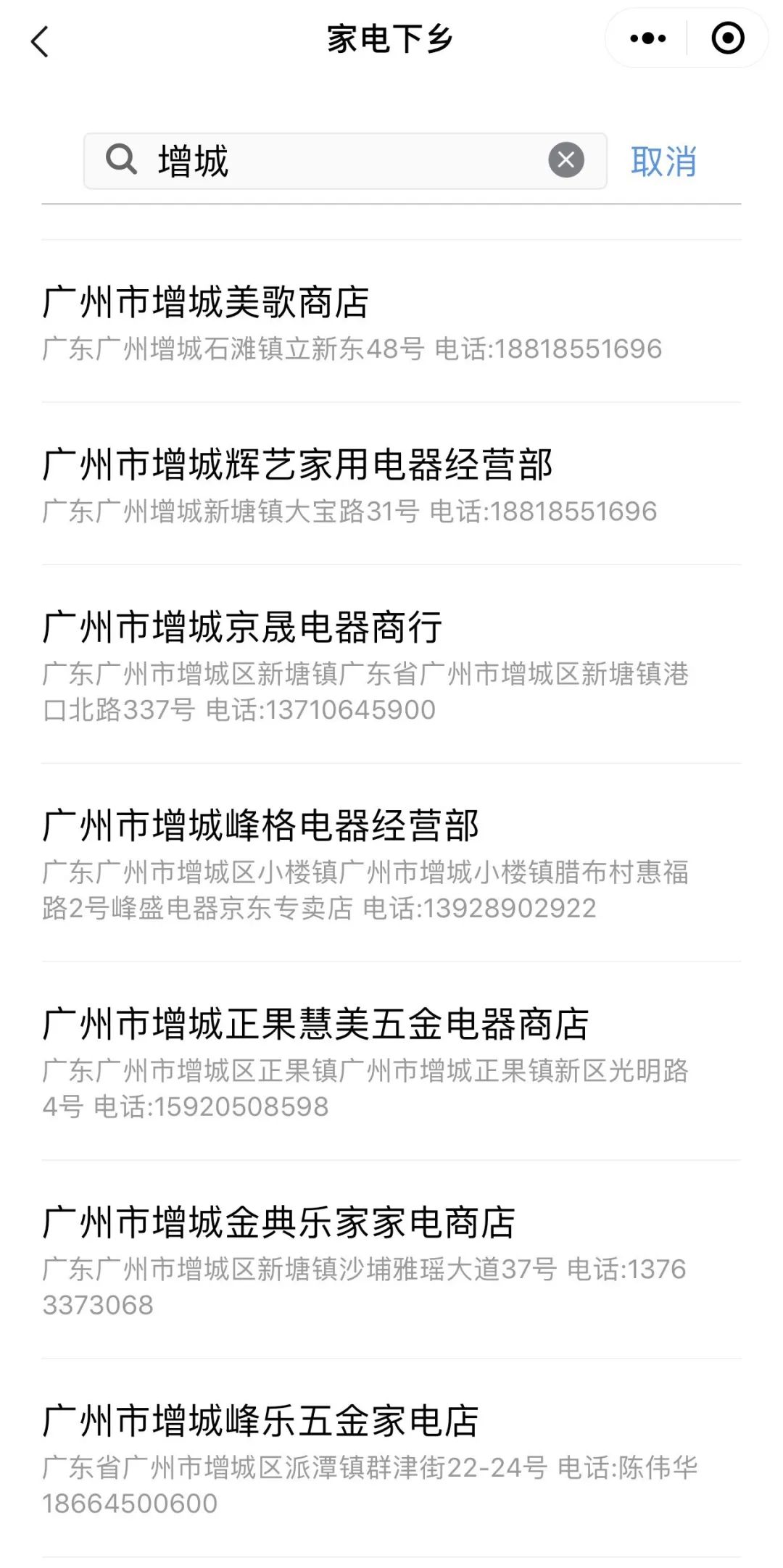This screenshot has height=1568, width=783.
Task: Clear the search text with the X
Action: click(566, 160)
